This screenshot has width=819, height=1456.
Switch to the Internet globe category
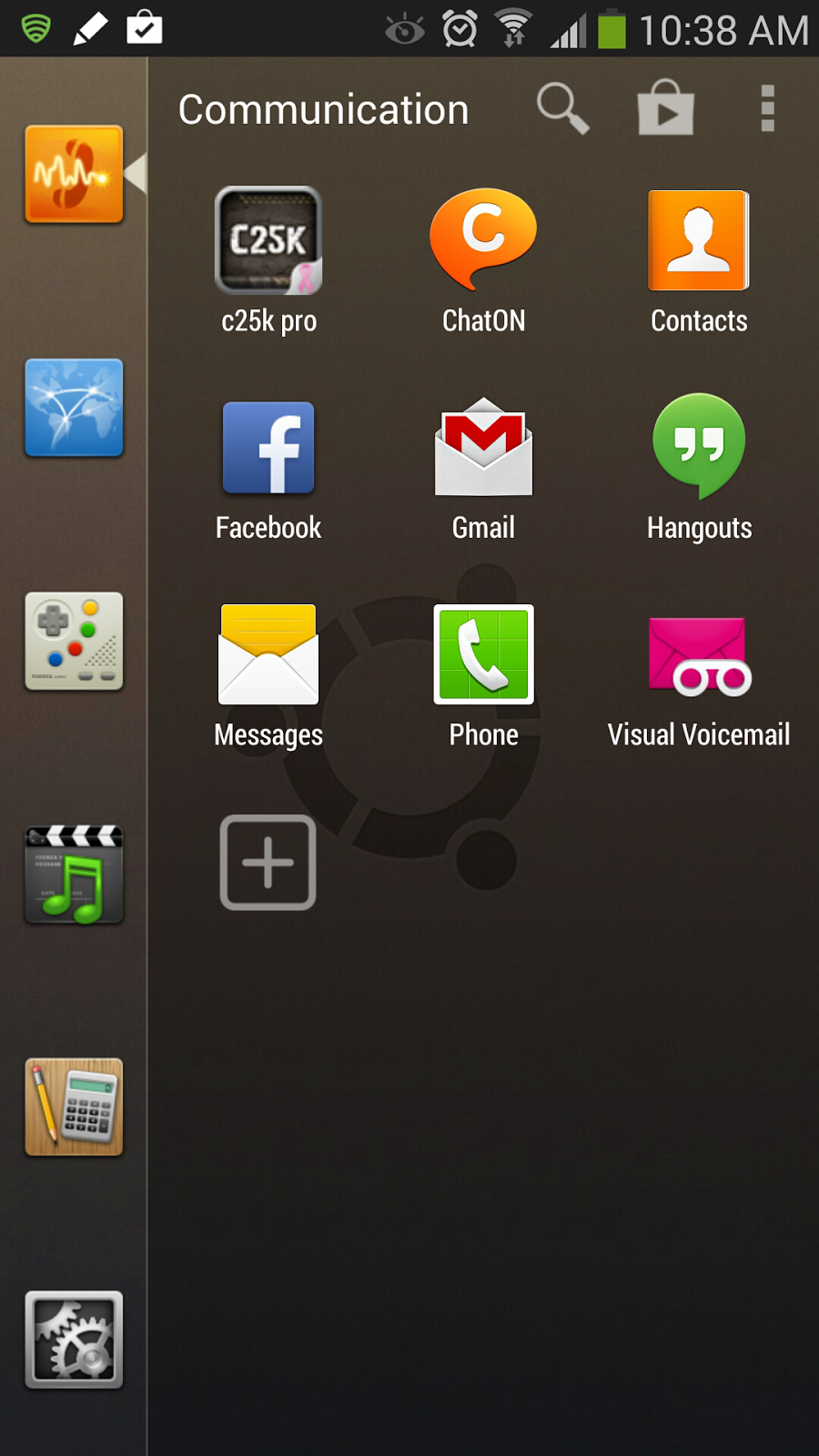point(74,408)
